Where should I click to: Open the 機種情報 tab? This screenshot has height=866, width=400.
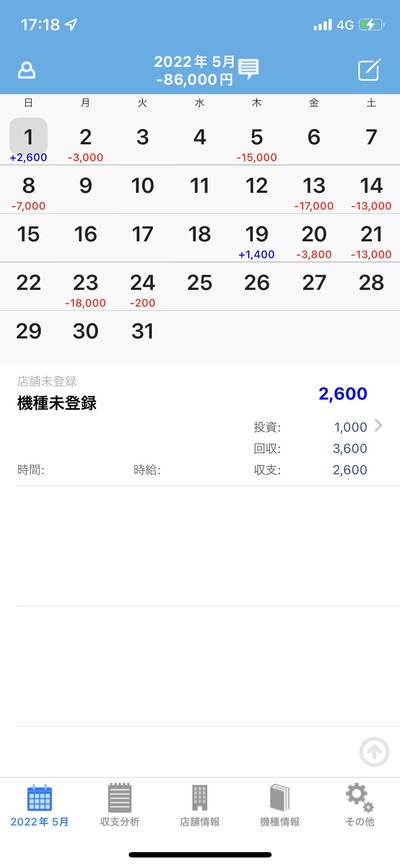(x=280, y=805)
